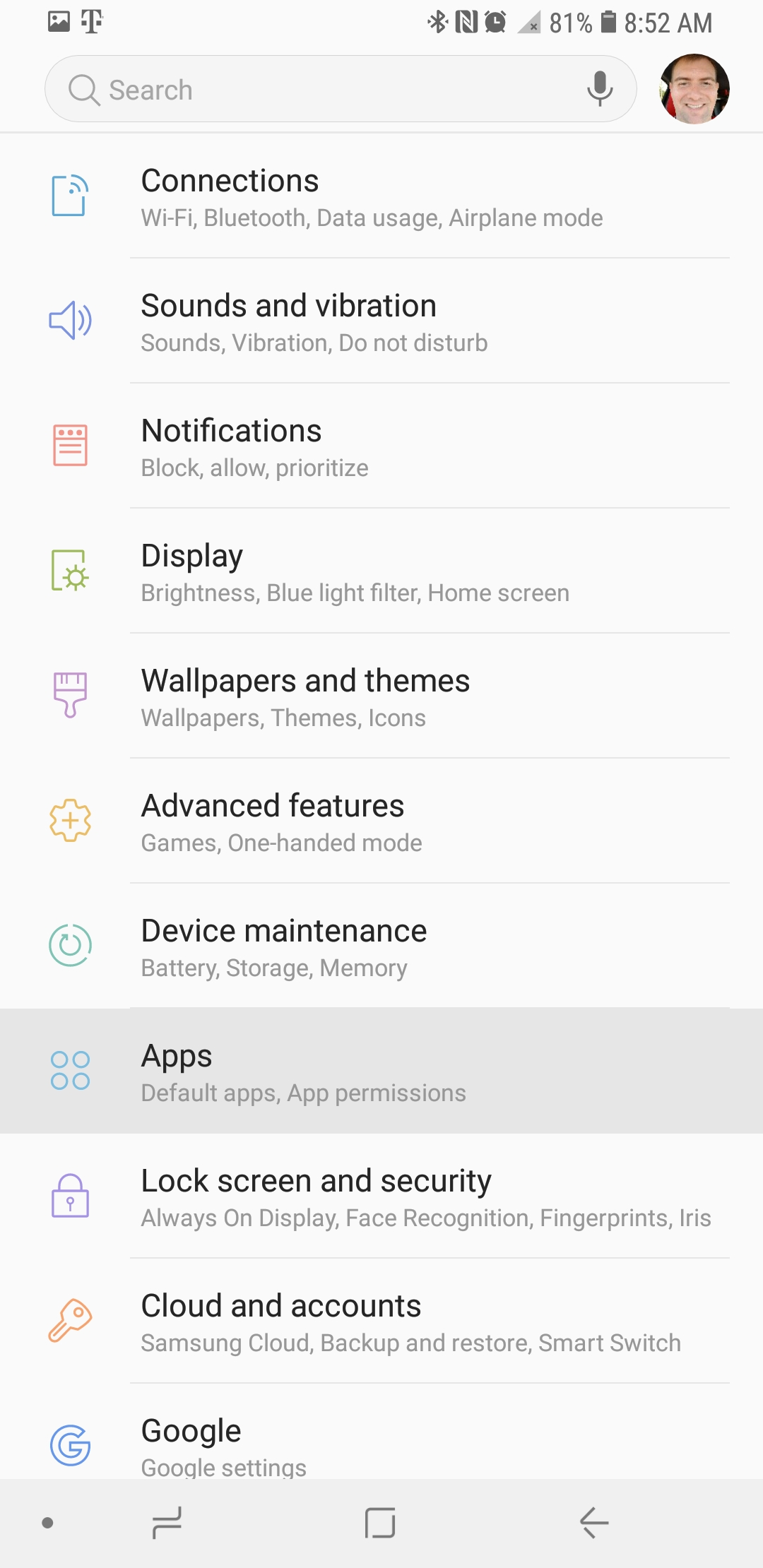Screen dimensions: 763x1568
Task: Select the Display settings row
Action: click(381, 572)
